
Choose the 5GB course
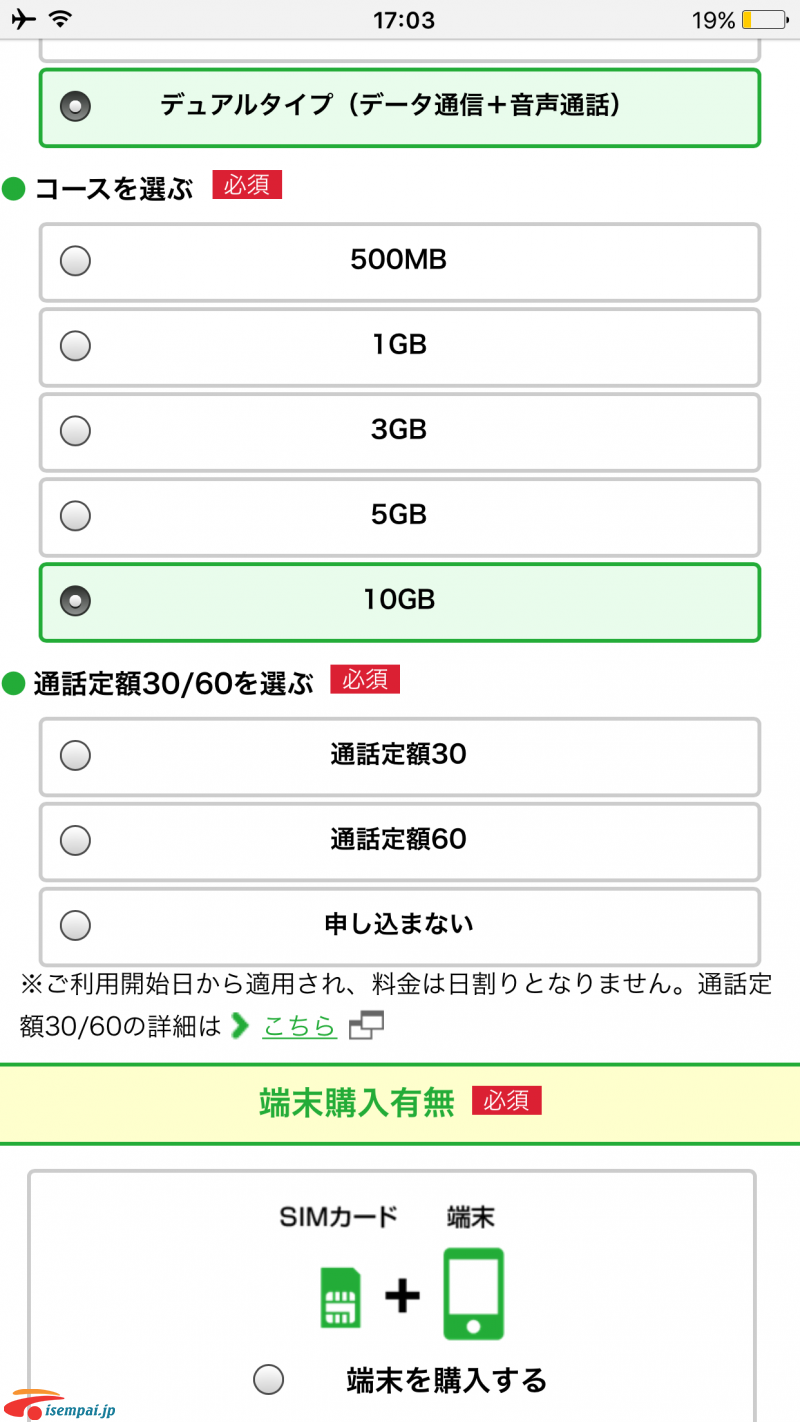coord(400,516)
